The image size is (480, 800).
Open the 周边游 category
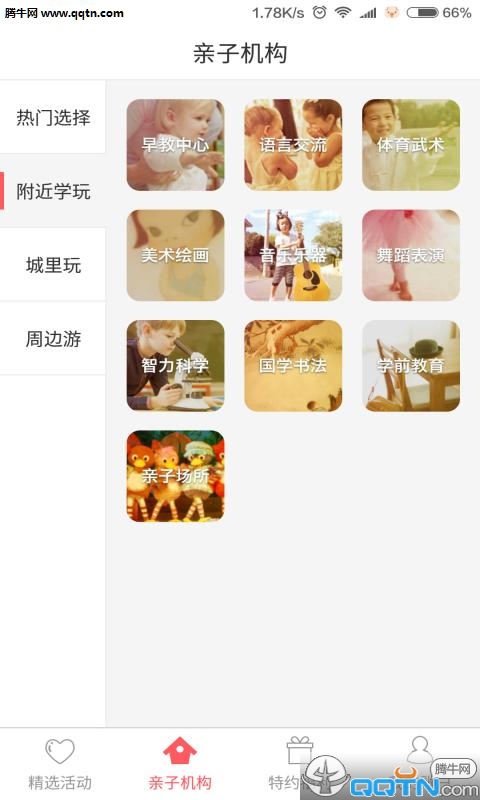pos(53,339)
